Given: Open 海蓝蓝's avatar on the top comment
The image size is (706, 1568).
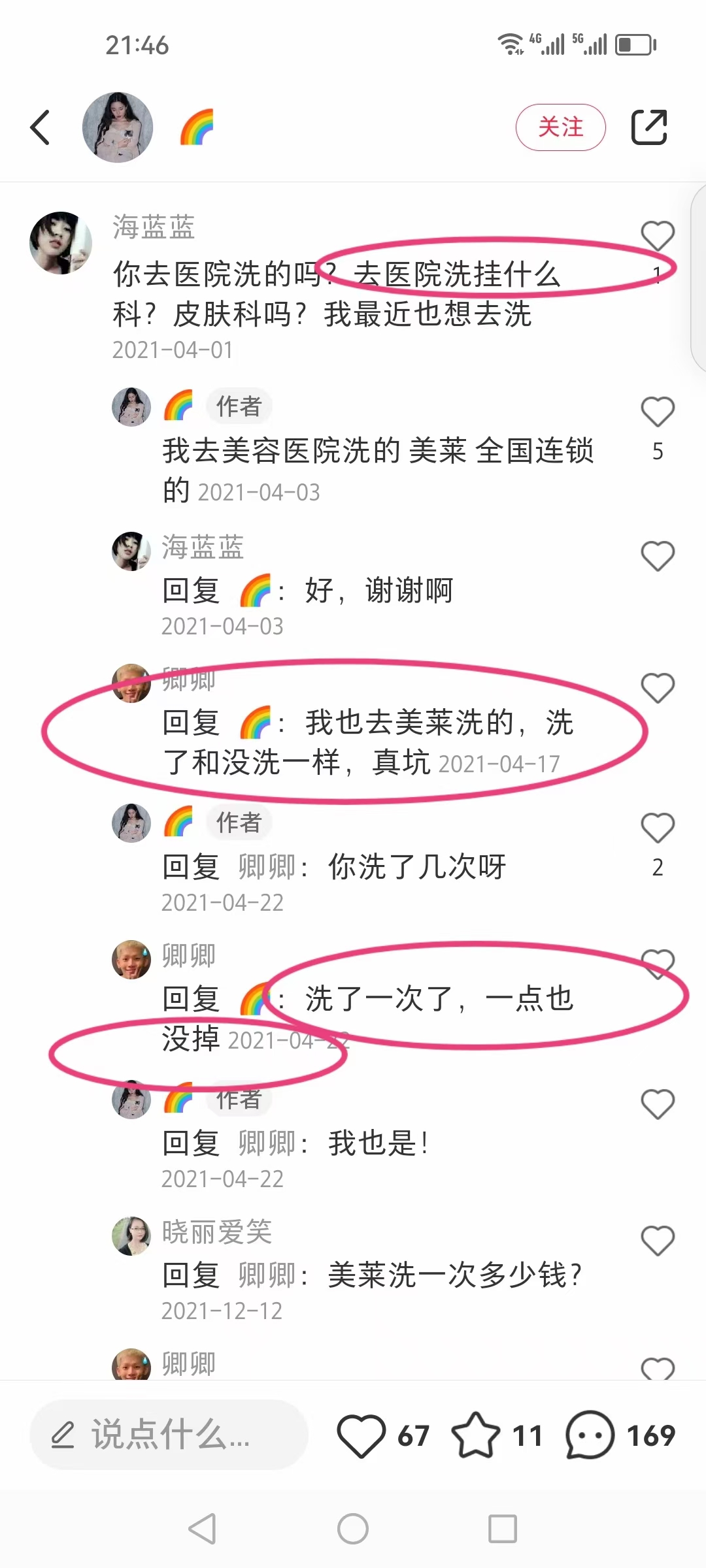Looking at the screenshot, I should [61, 243].
